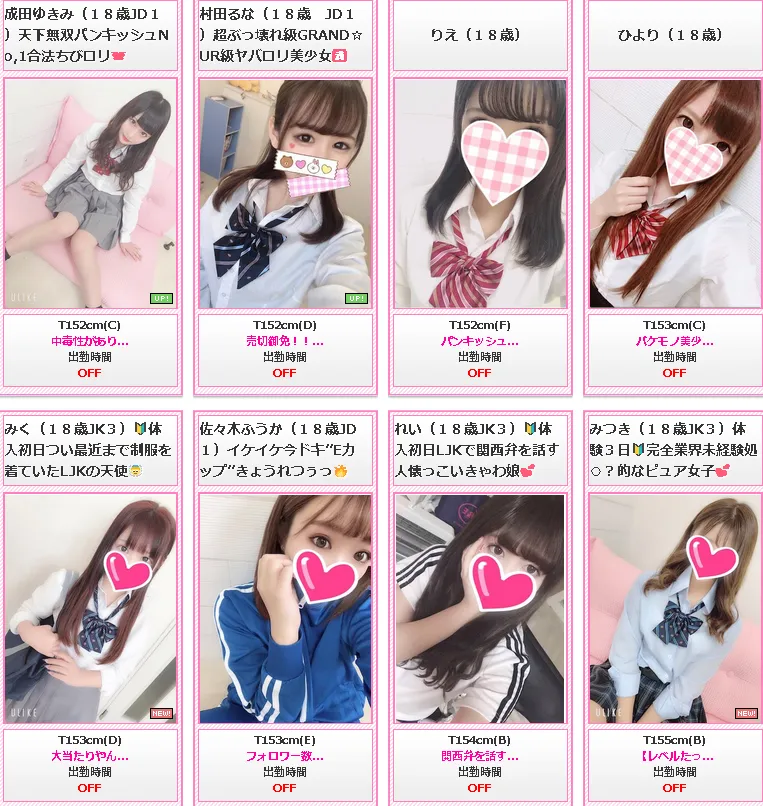Tap the フォロワー数… comment link
Viewport: 763px width, 806px height.
285,756
